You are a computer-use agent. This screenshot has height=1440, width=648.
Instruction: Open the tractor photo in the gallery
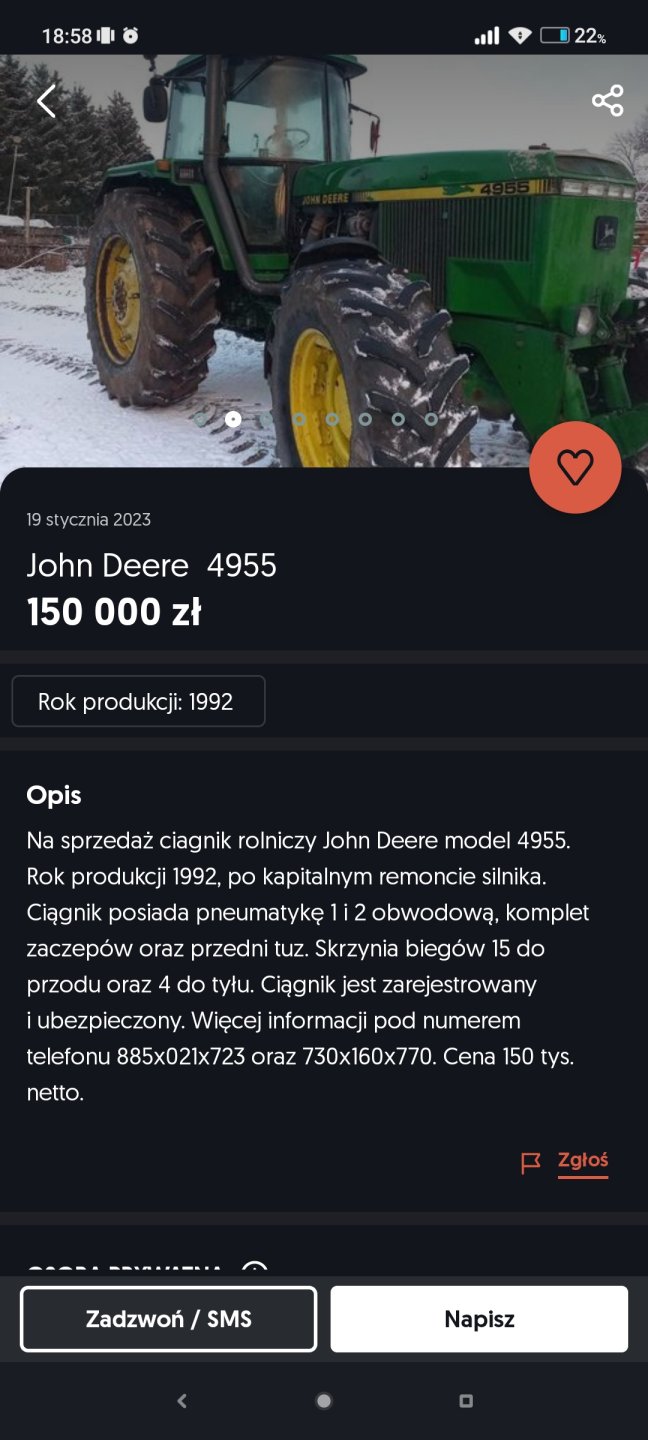(324, 260)
